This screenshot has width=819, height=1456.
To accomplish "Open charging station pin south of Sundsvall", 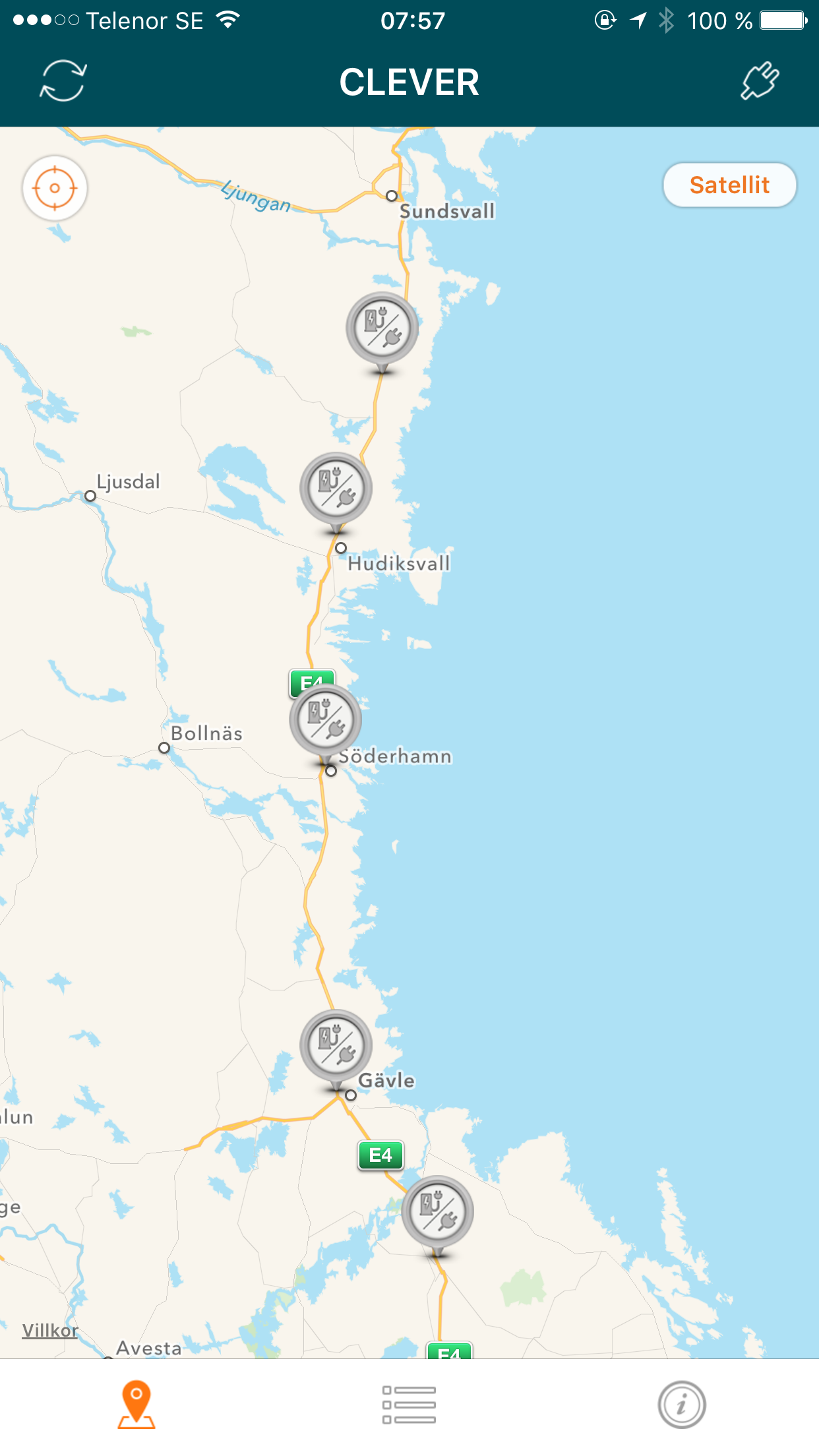I will point(382,328).
